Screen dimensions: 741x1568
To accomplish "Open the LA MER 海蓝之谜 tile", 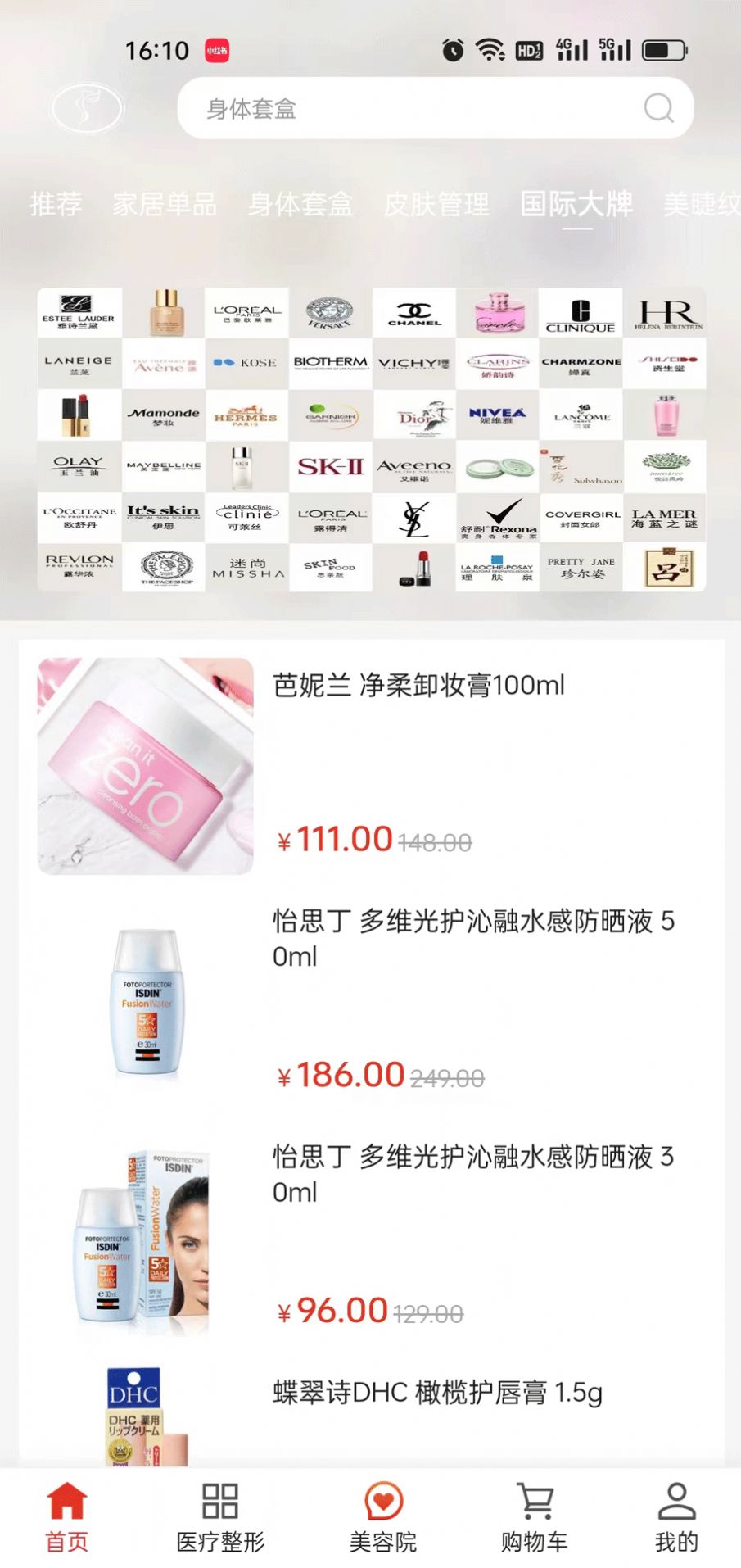I will [x=666, y=518].
